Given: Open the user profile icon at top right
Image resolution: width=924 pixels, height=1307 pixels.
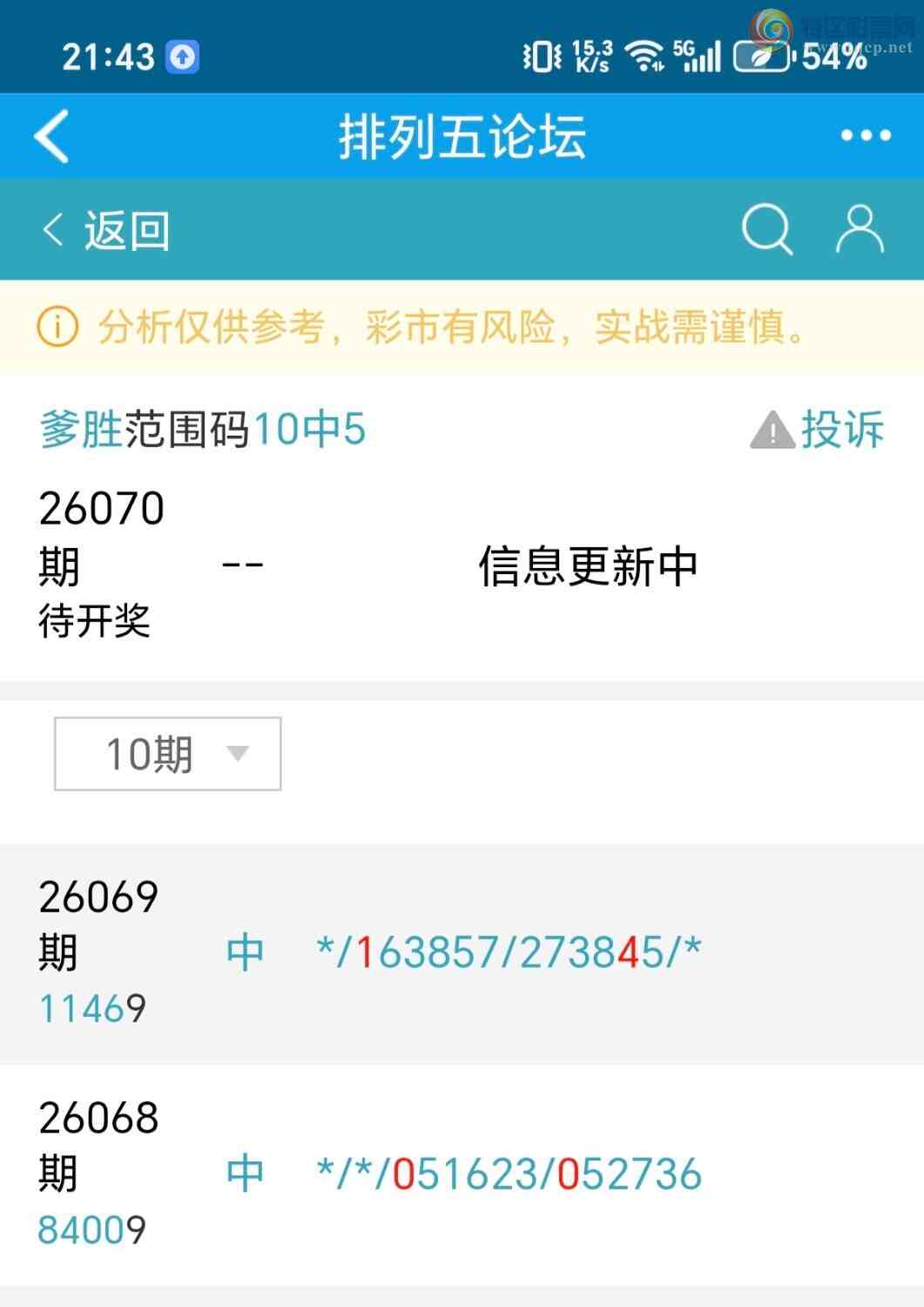Looking at the screenshot, I should coord(858,230).
